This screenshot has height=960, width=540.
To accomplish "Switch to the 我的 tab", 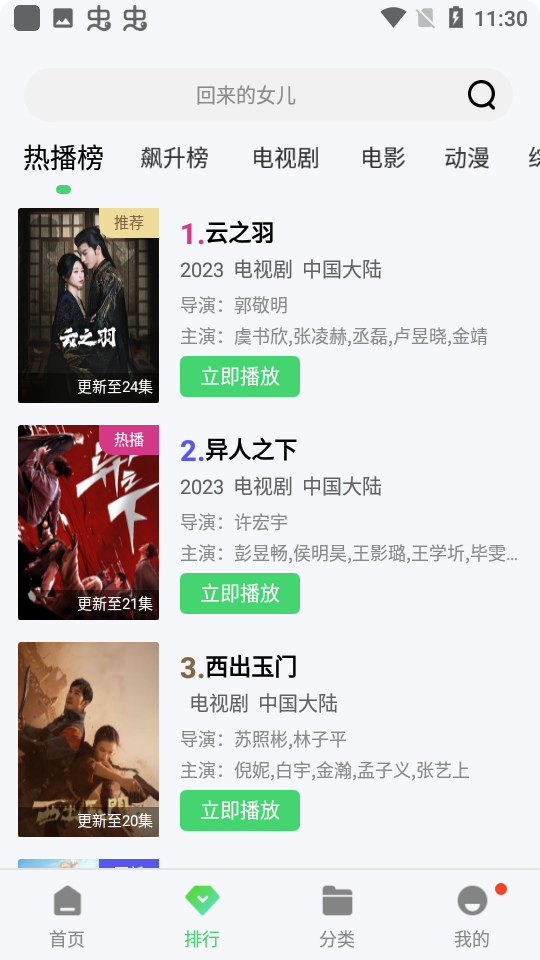I will point(472,916).
